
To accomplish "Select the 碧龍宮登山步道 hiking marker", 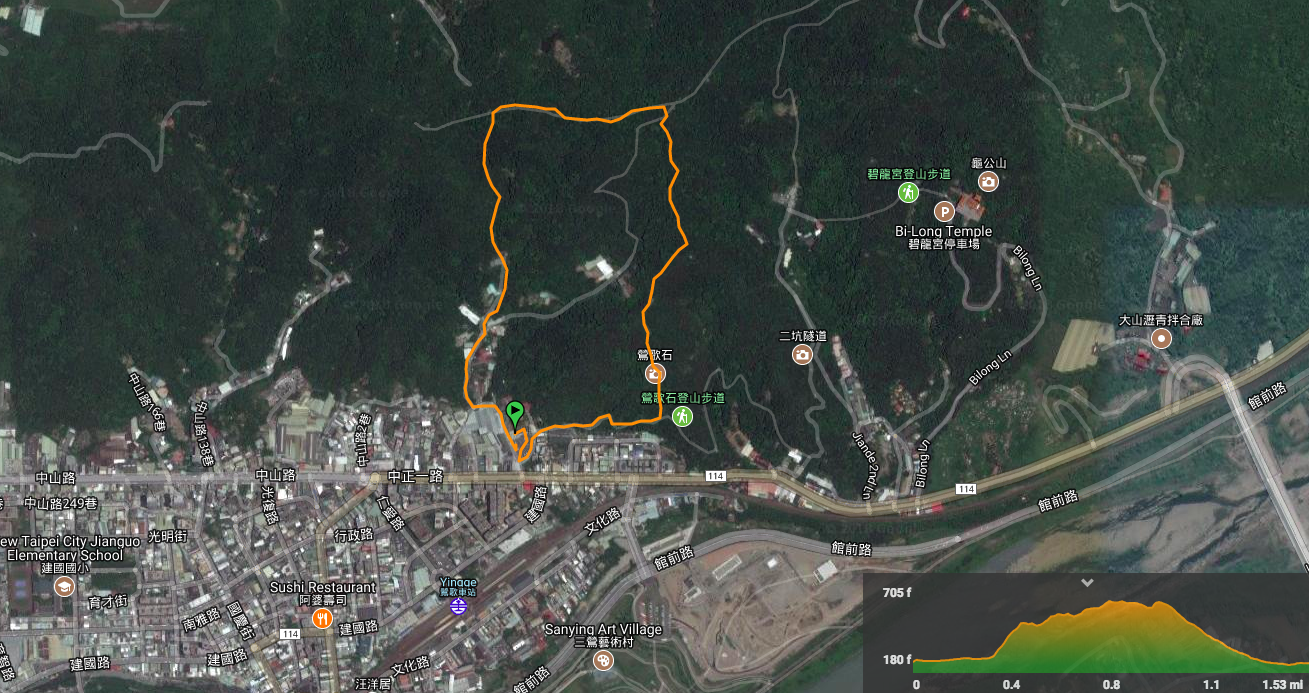I will pos(907,192).
